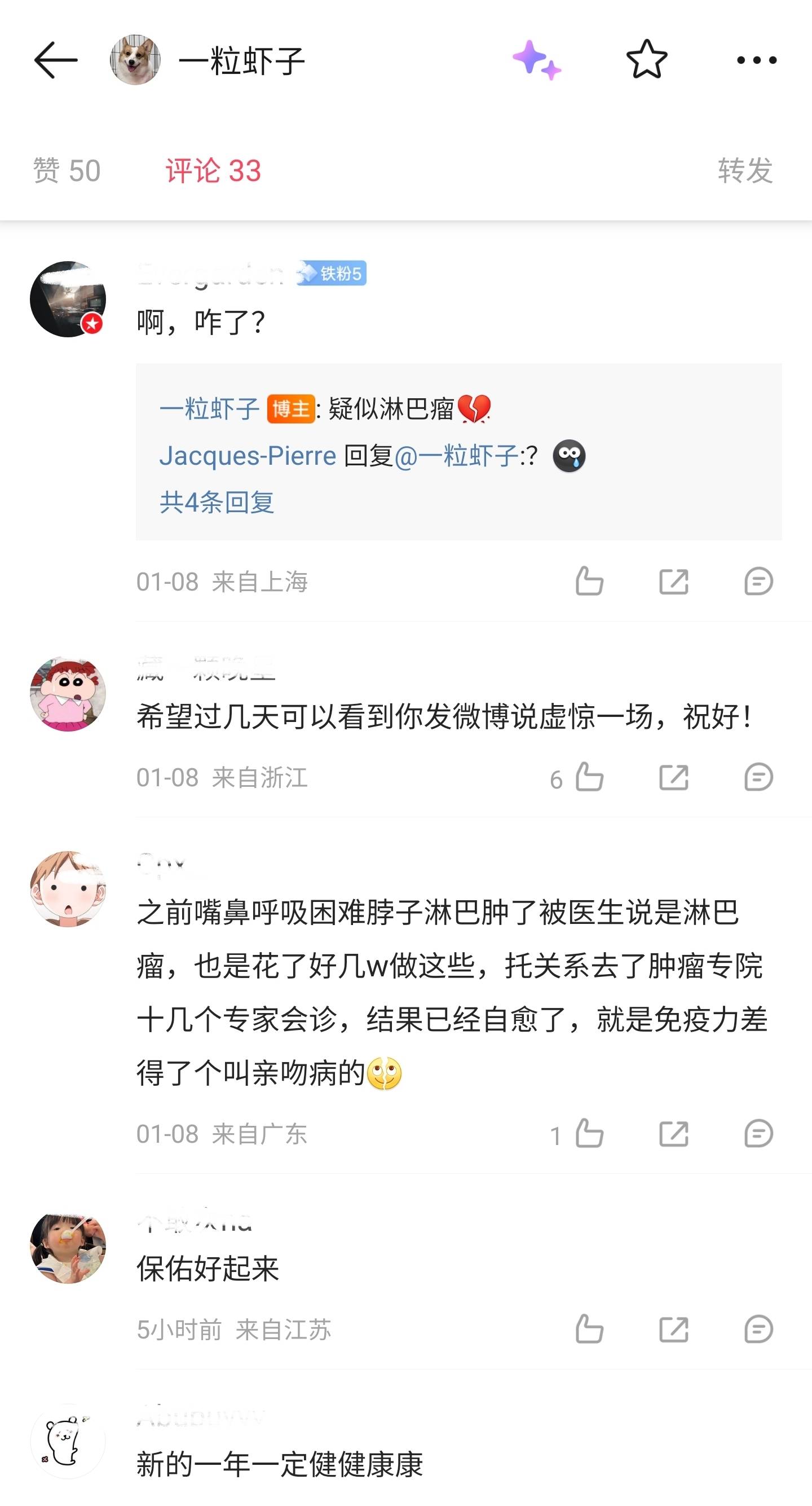Open the avatar of the 广东 commenter
The height and width of the screenshot is (1506, 812).
click(68, 888)
